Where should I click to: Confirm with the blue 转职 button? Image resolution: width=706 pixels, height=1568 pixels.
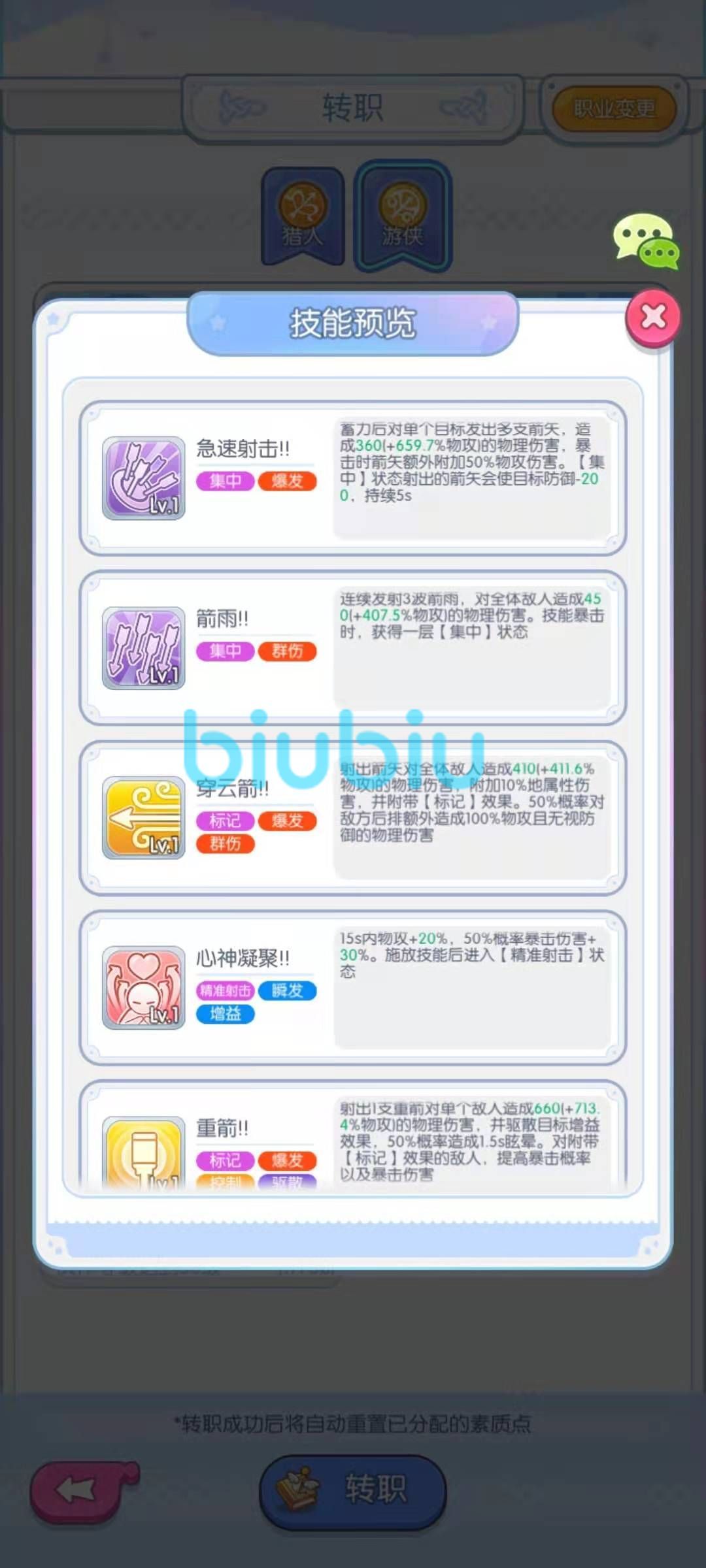click(353, 1492)
